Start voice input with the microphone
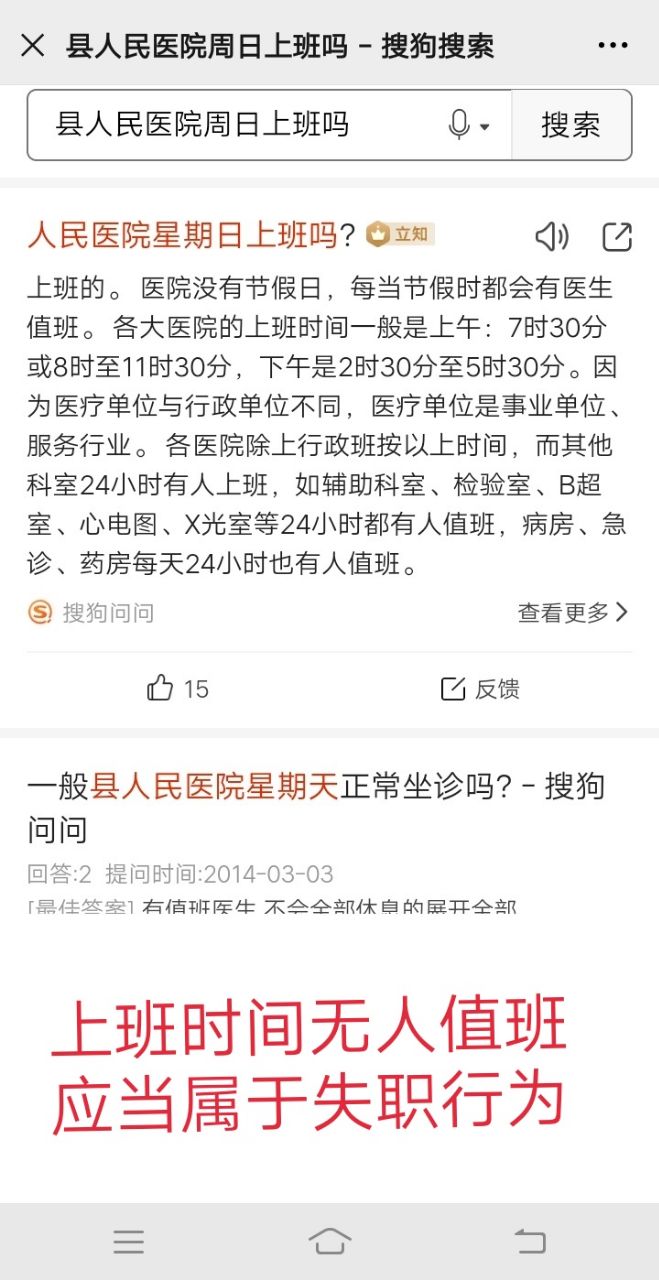659x1280 pixels. tap(459, 125)
